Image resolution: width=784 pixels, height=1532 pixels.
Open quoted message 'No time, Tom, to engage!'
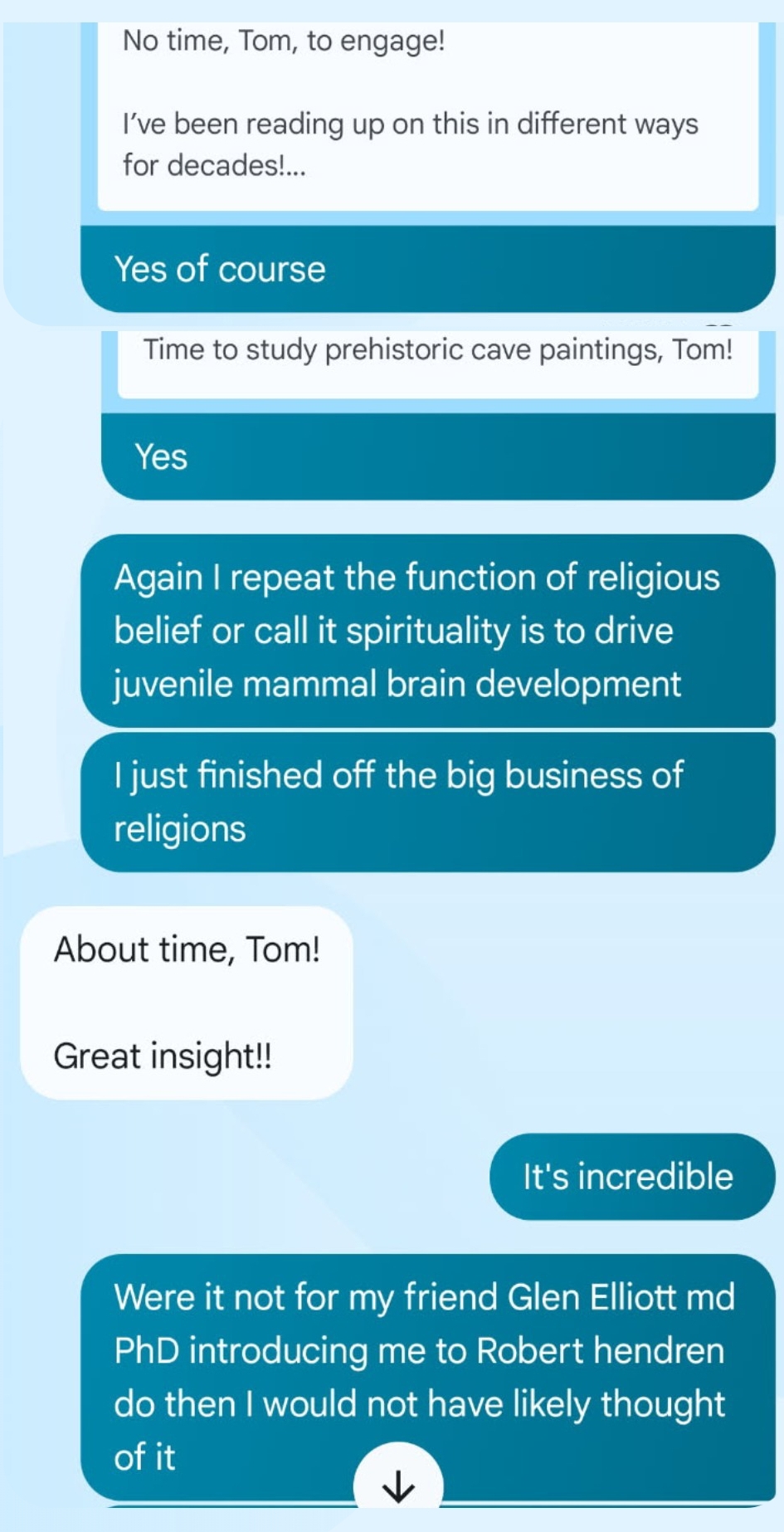point(427,104)
